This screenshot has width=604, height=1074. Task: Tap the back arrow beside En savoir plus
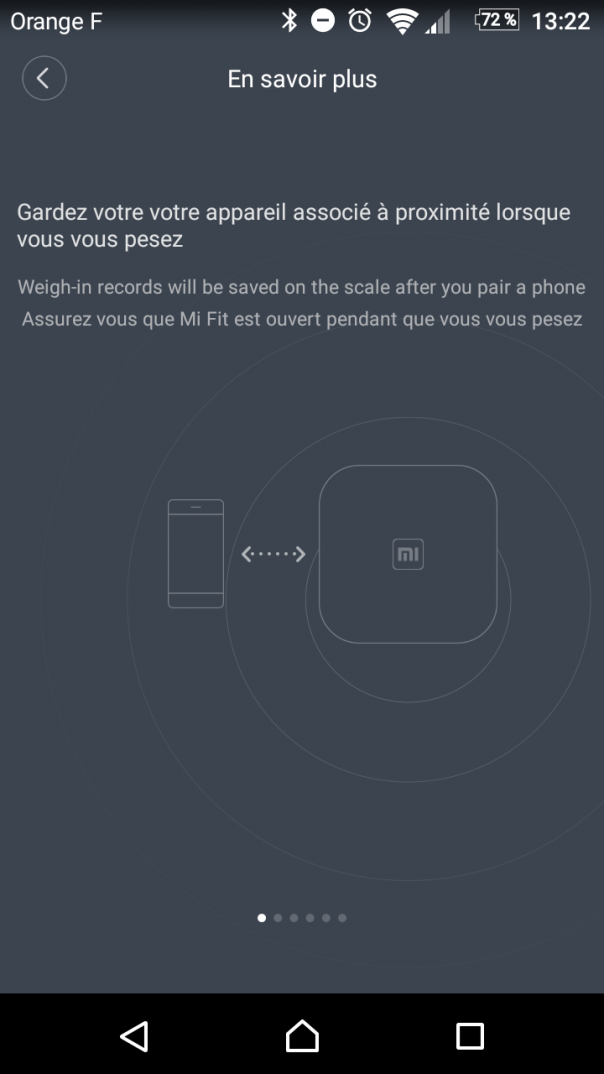pyautogui.click(x=44, y=79)
